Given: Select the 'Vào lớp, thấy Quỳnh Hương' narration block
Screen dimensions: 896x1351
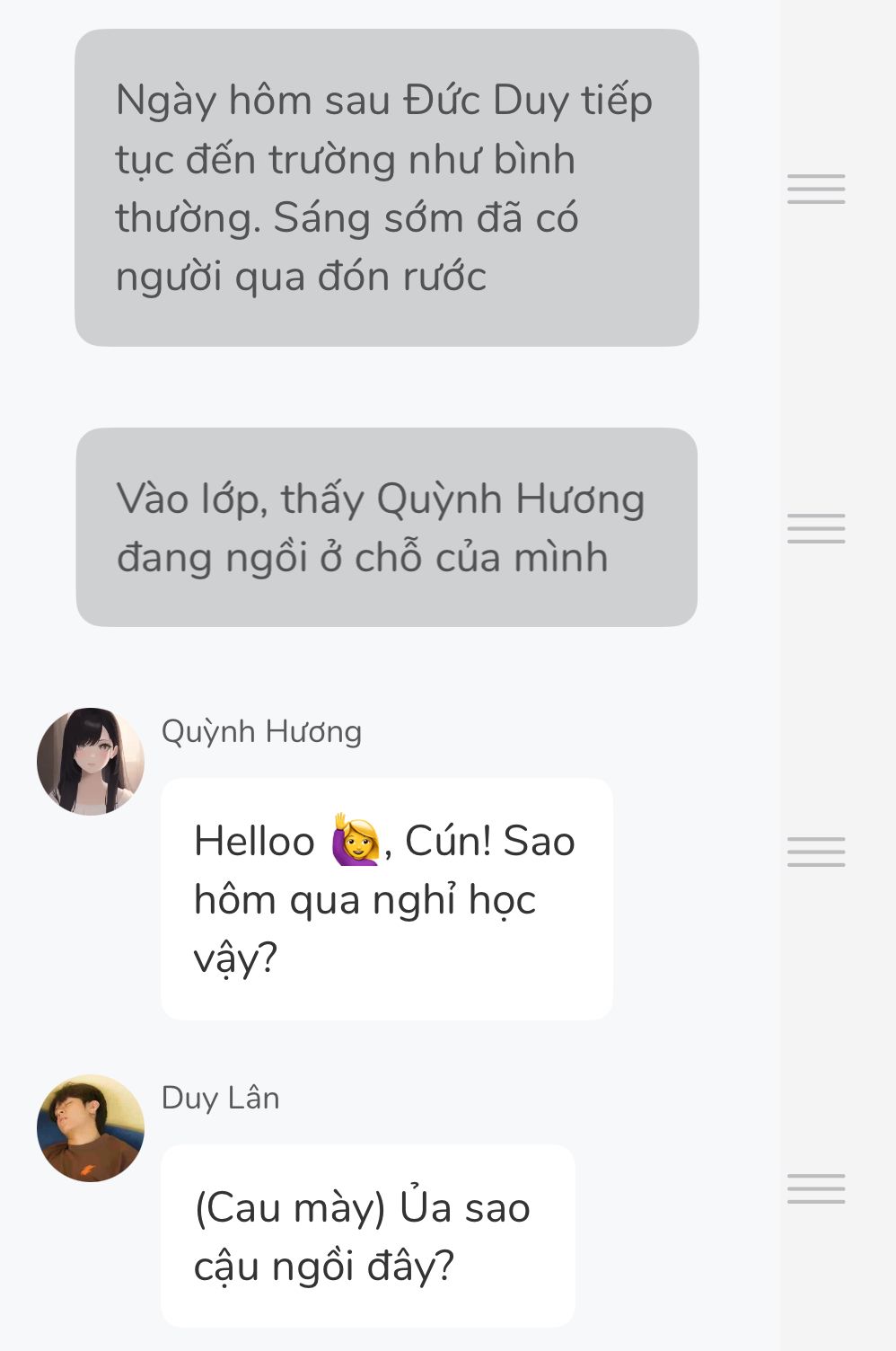Looking at the screenshot, I should pyautogui.click(x=386, y=527).
